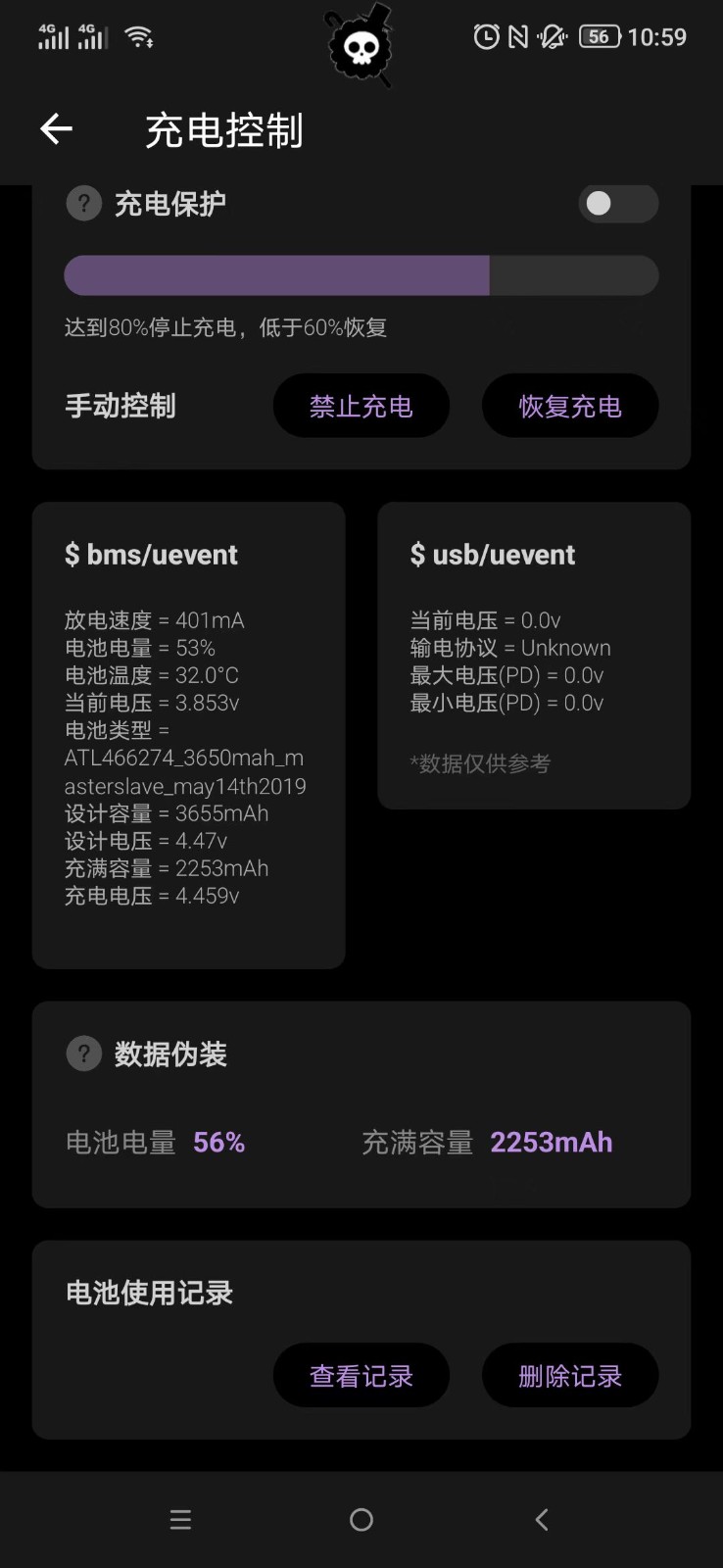Go back from 充电控制 screen
This screenshot has height=1568, width=723.
coord(56,128)
